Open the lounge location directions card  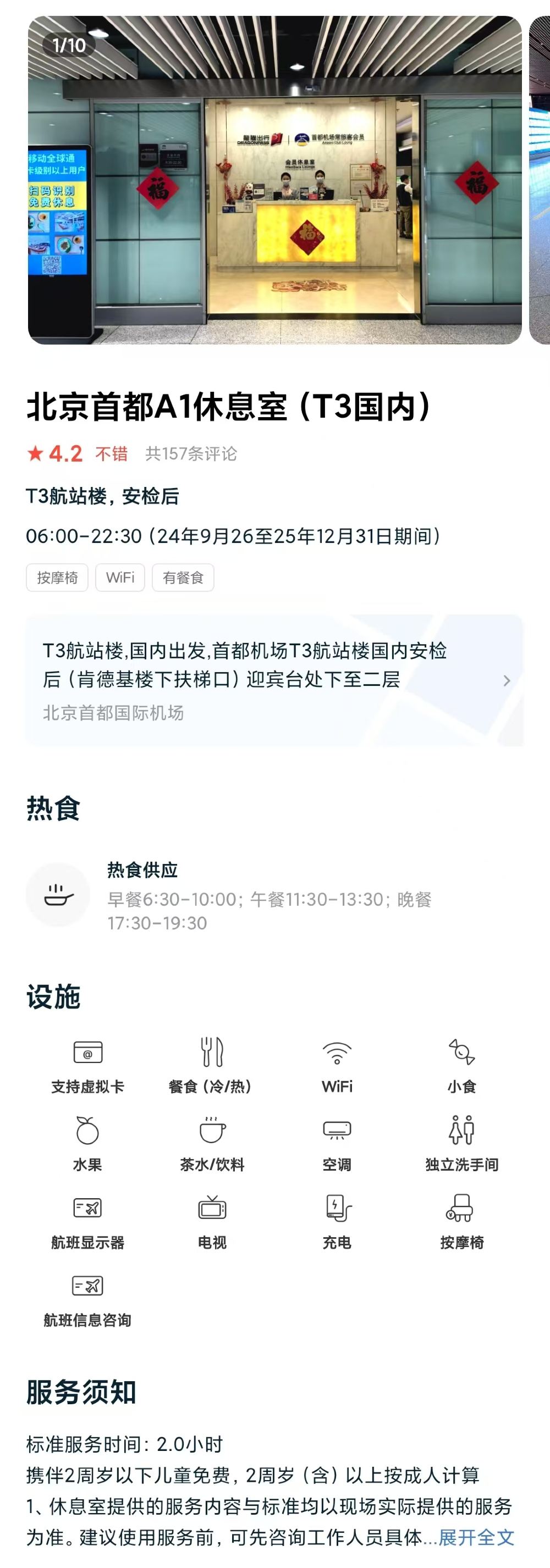[274, 680]
